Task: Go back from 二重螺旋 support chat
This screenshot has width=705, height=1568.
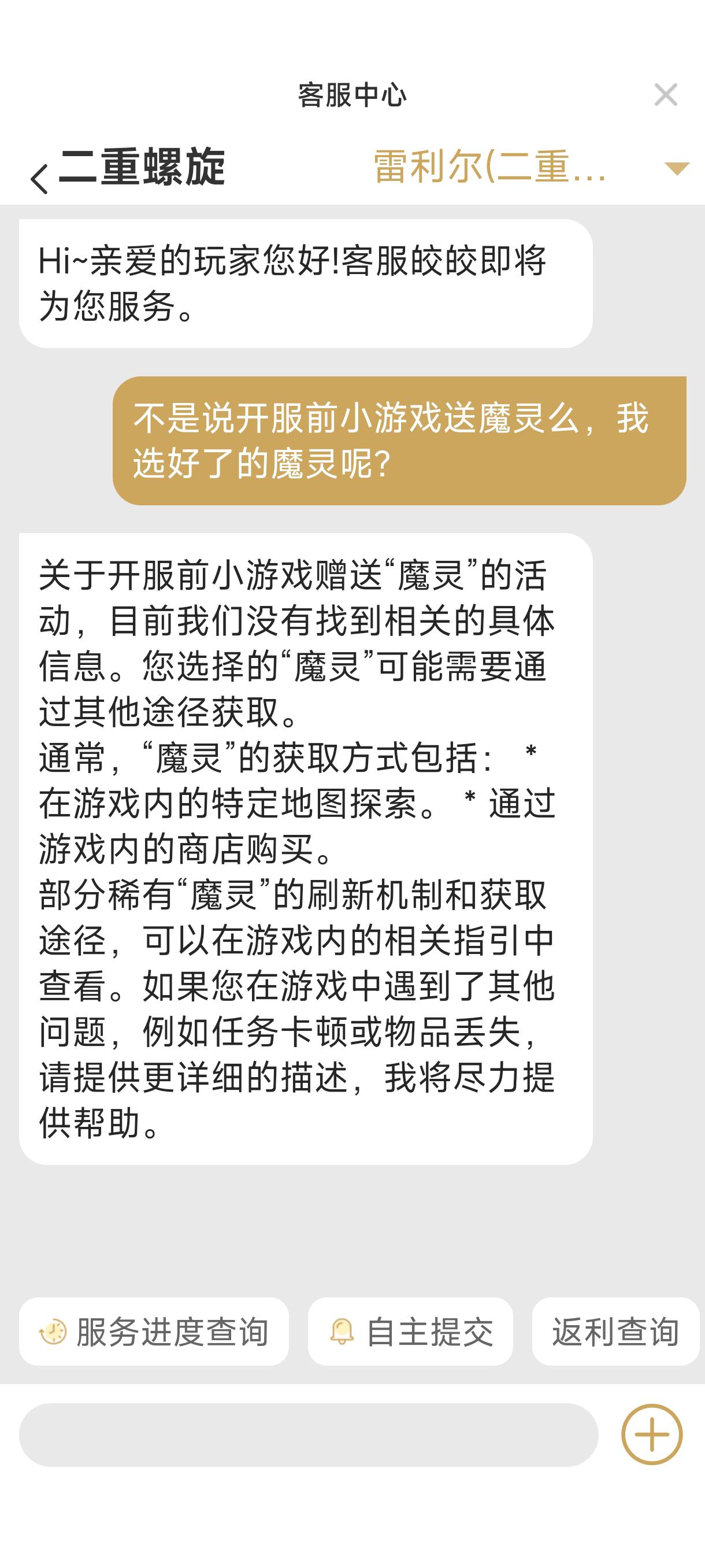Action: pos(40,179)
